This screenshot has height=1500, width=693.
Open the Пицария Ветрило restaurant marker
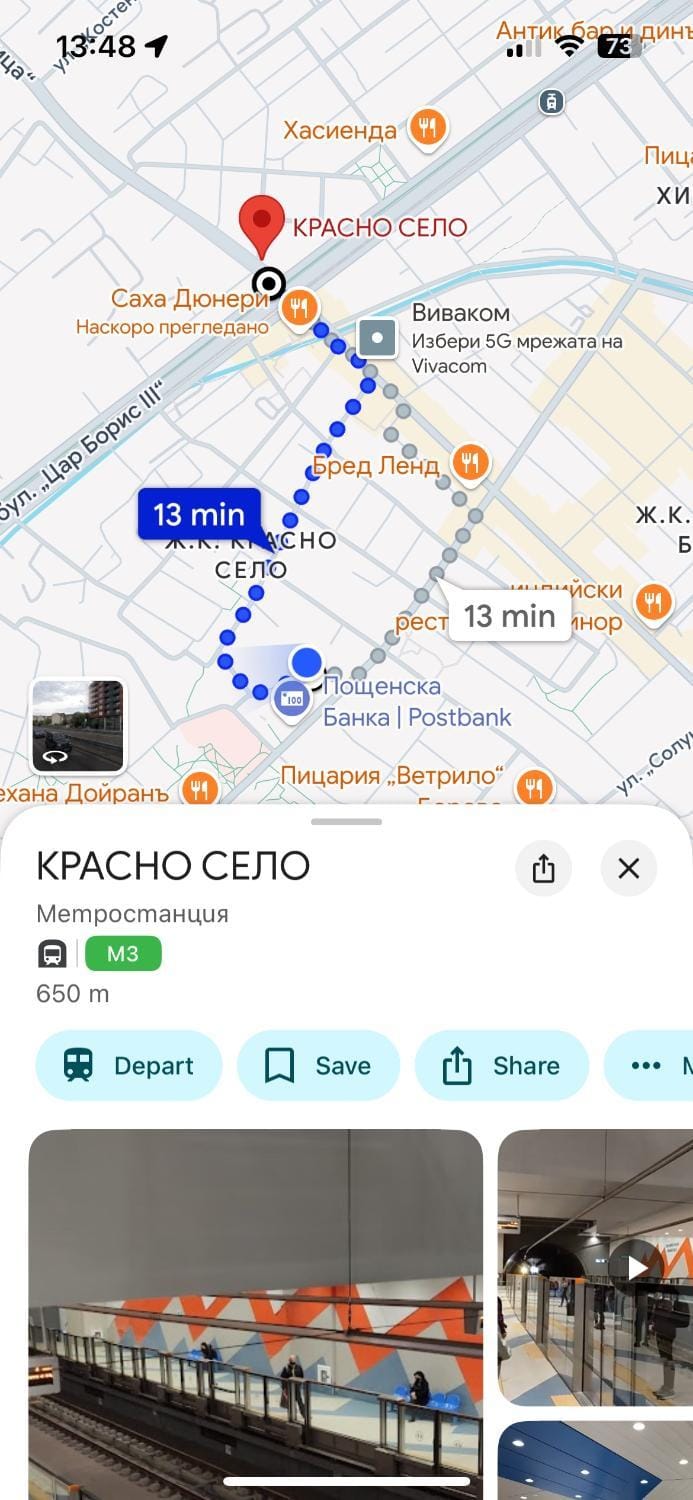tap(535, 786)
